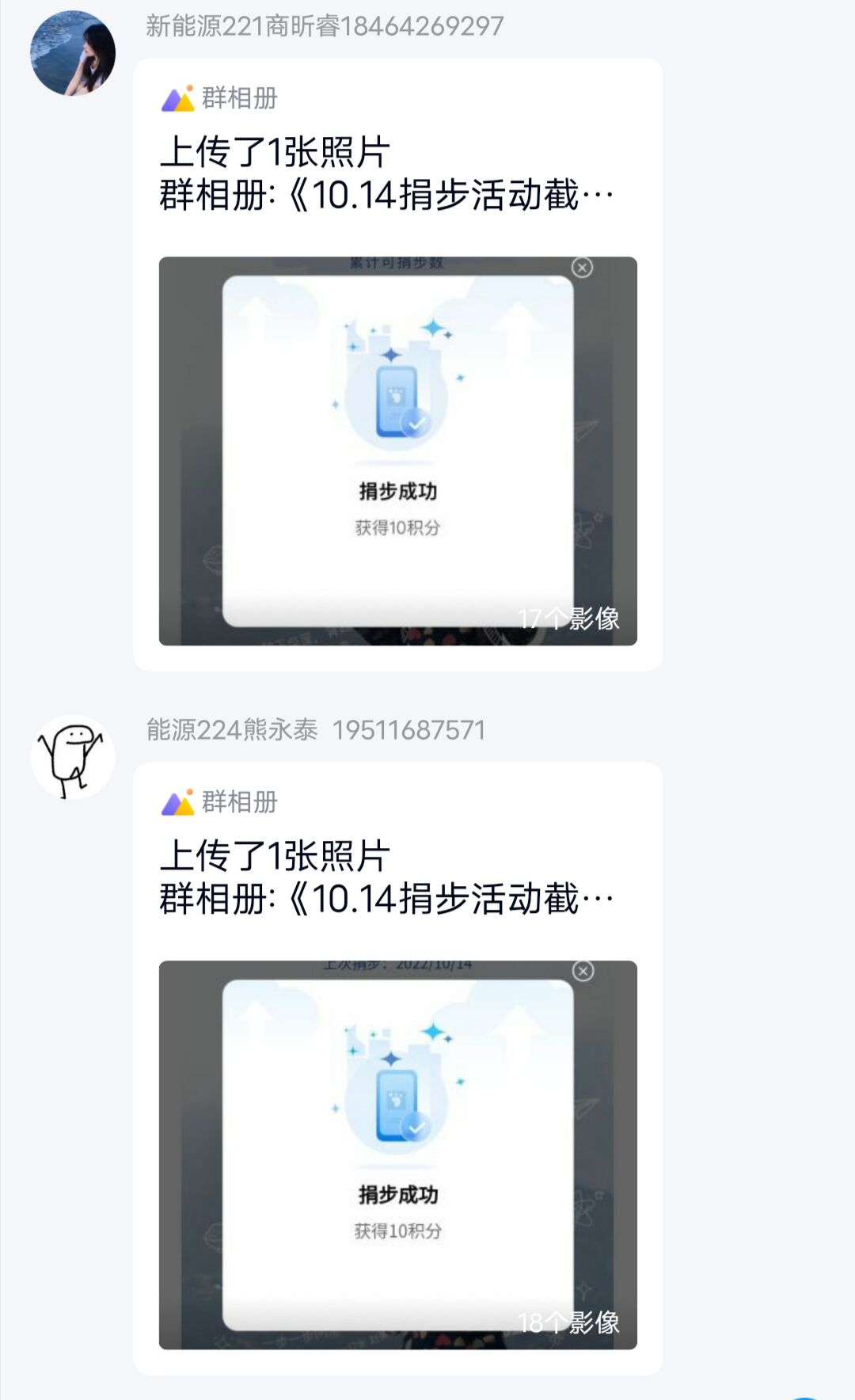Open photo thumbnail labeled 18个影像
The width and height of the screenshot is (855, 1400).
[397, 1155]
